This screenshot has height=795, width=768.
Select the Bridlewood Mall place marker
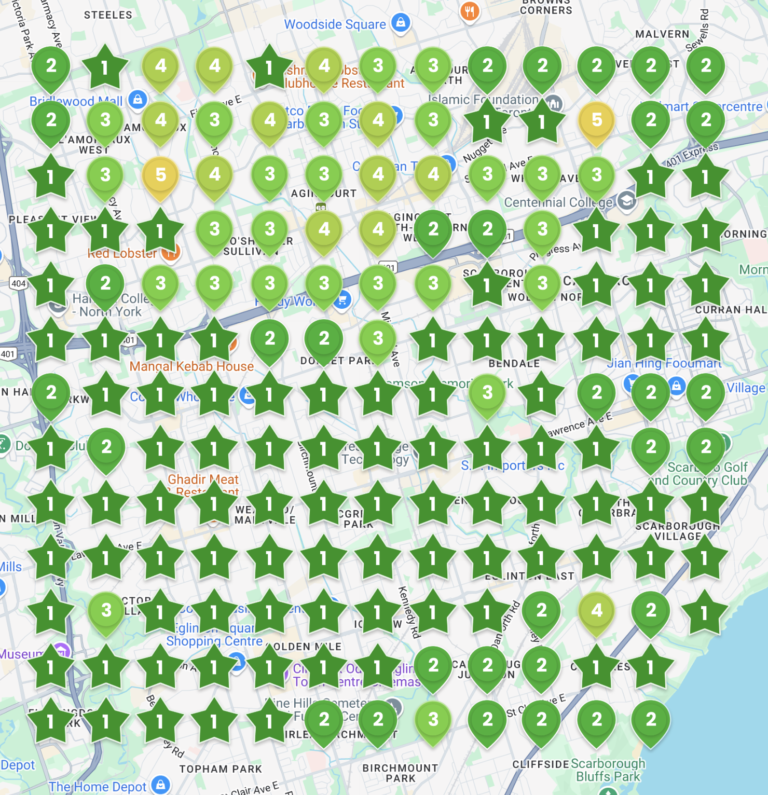coord(136,100)
